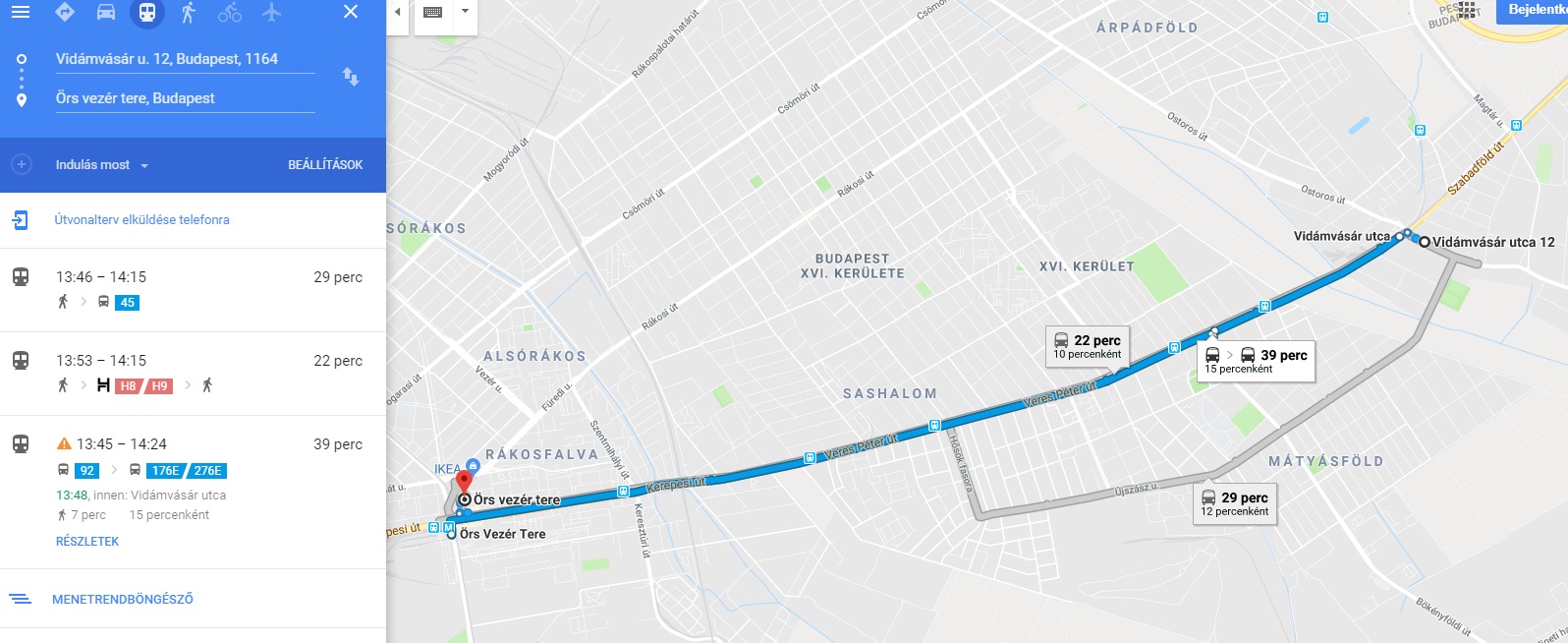Select cycling directions mode
Viewport: 1568px width, 643px height.
pyautogui.click(x=230, y=12)
